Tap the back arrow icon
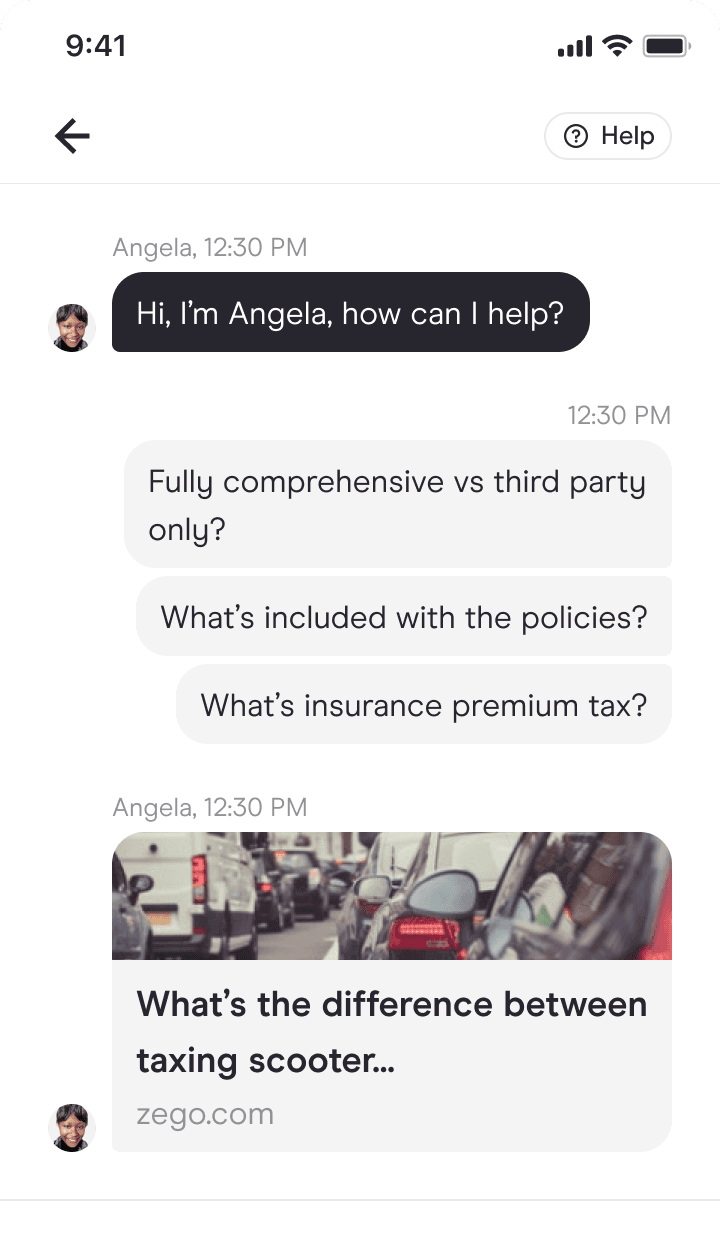This screenshot has height=1240, width=720. [x=72, y=136]
